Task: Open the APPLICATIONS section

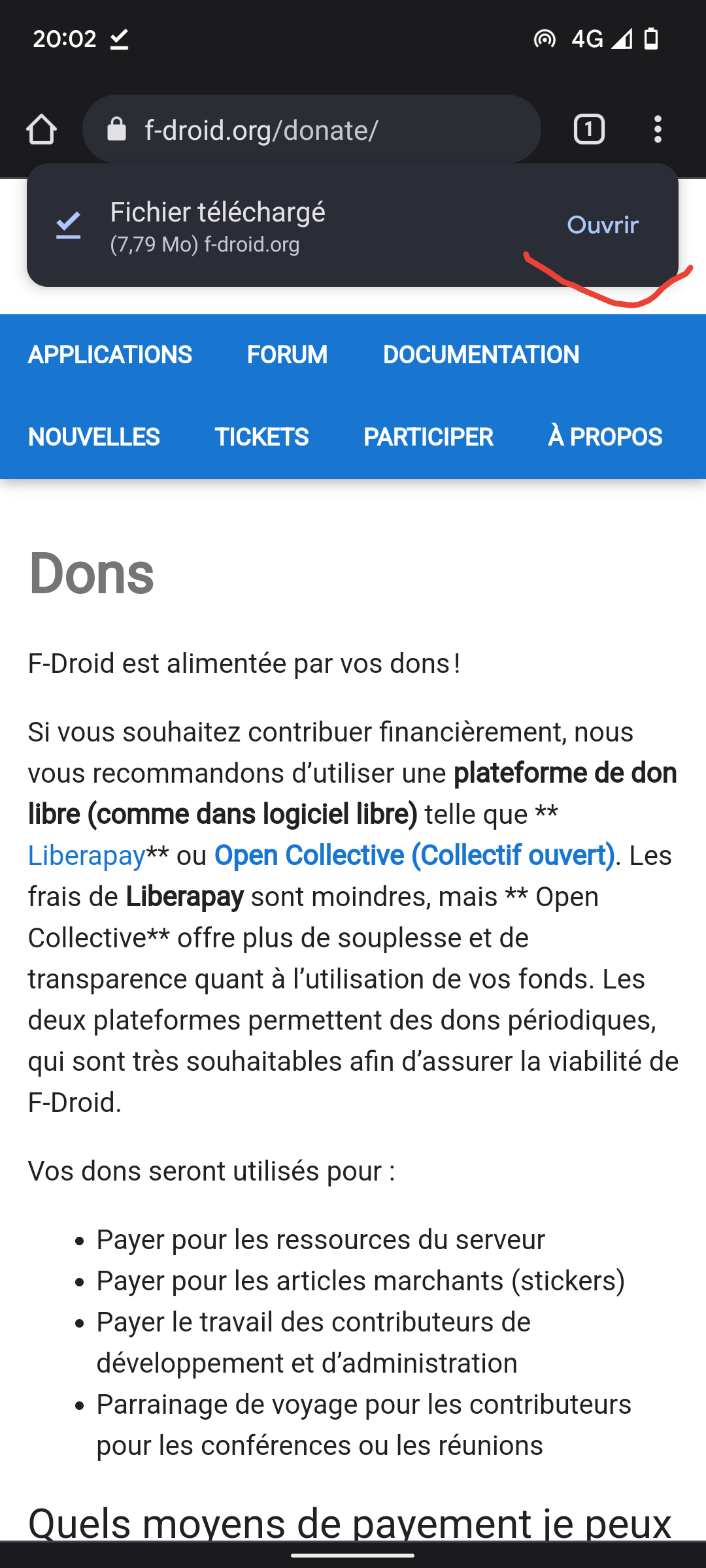Action: 110,355
